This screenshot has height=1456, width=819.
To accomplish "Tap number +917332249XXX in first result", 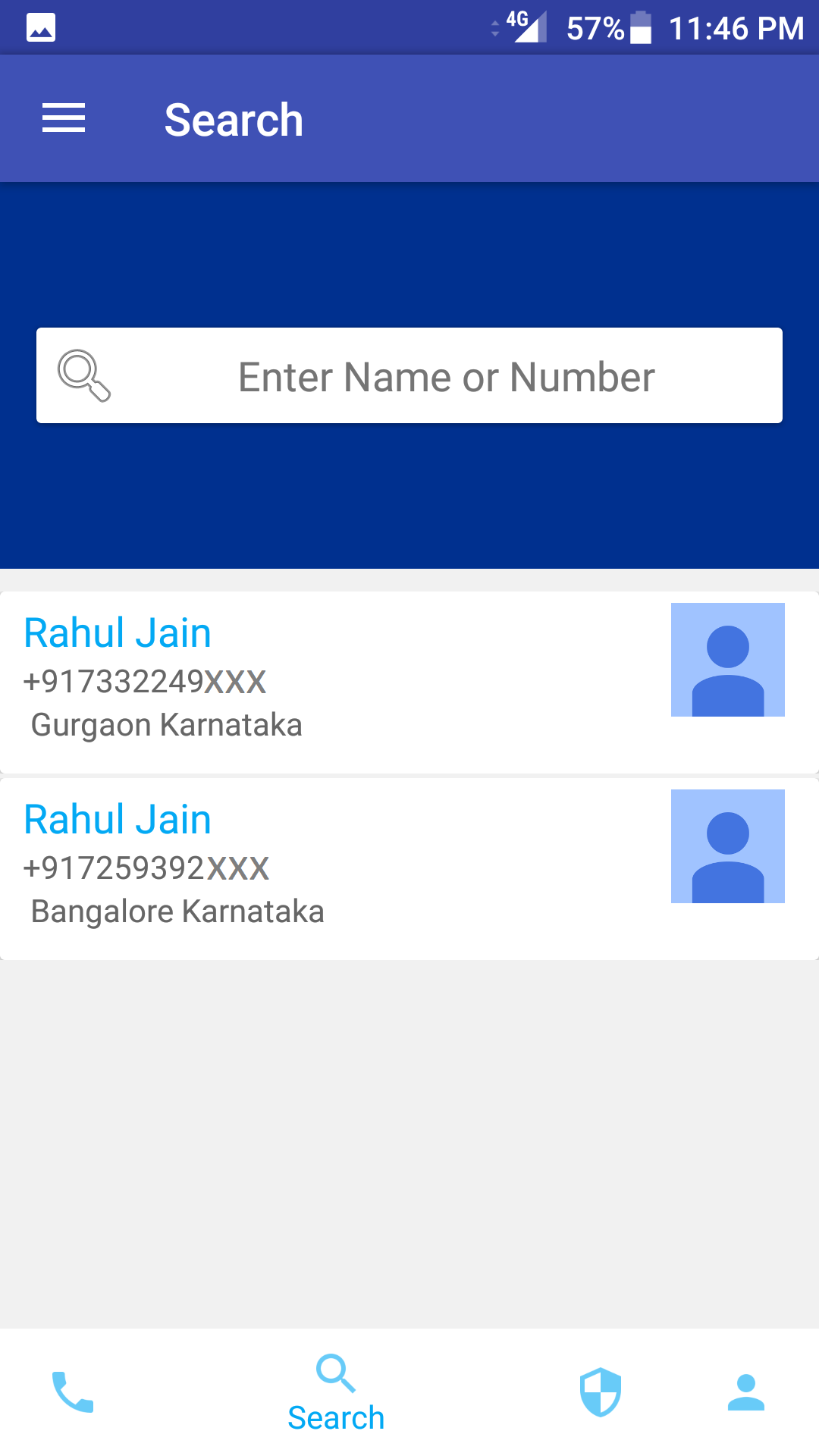I will coord(146,682).
